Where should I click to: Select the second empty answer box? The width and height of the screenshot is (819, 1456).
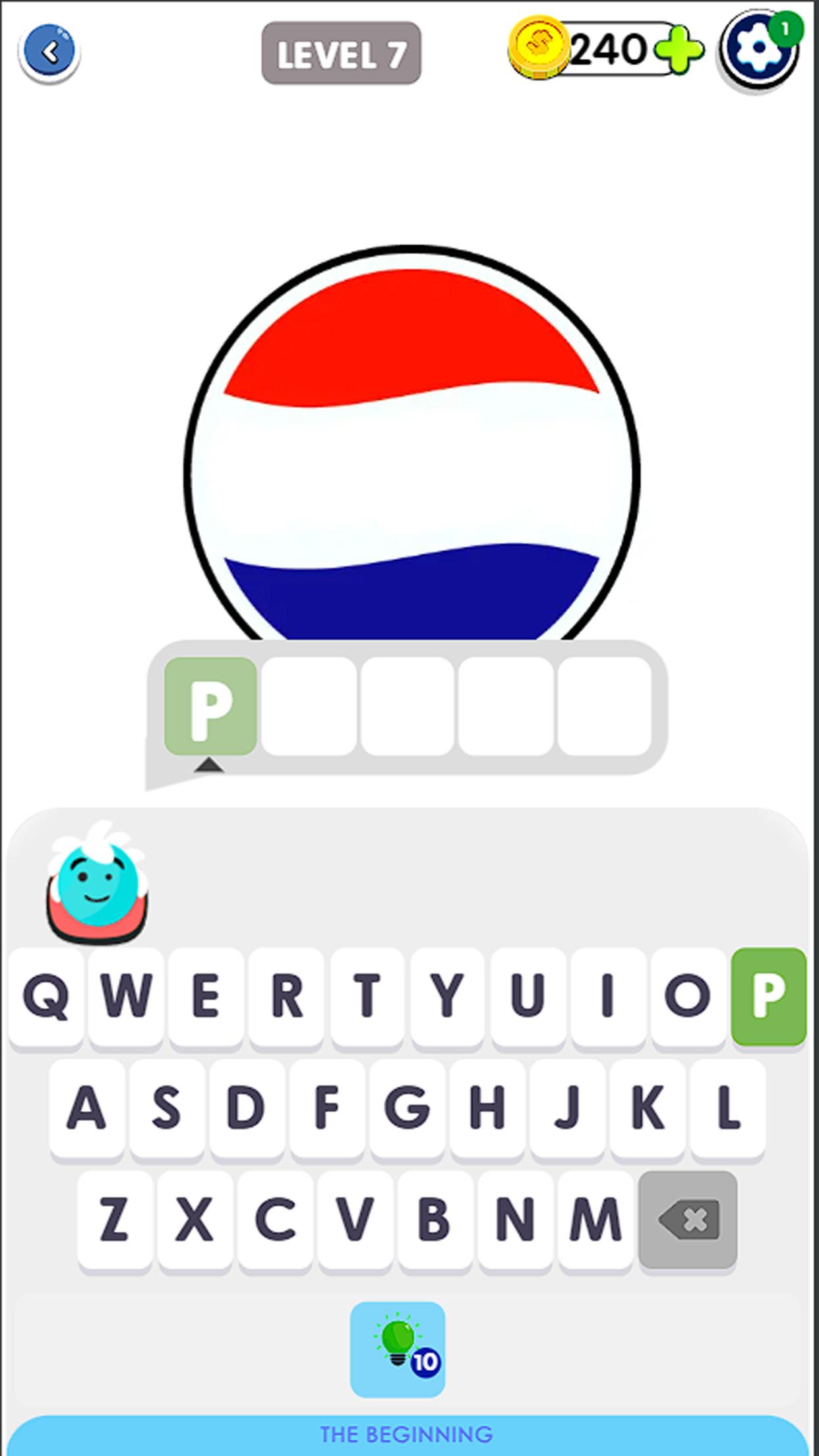[407, 706]
